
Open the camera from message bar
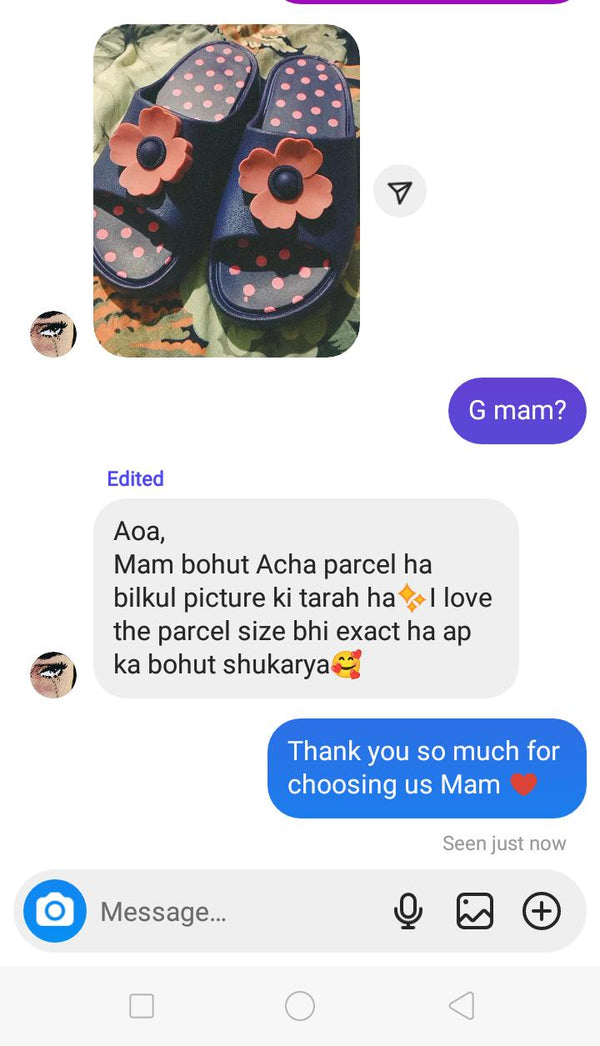click(x=55, y=911)
